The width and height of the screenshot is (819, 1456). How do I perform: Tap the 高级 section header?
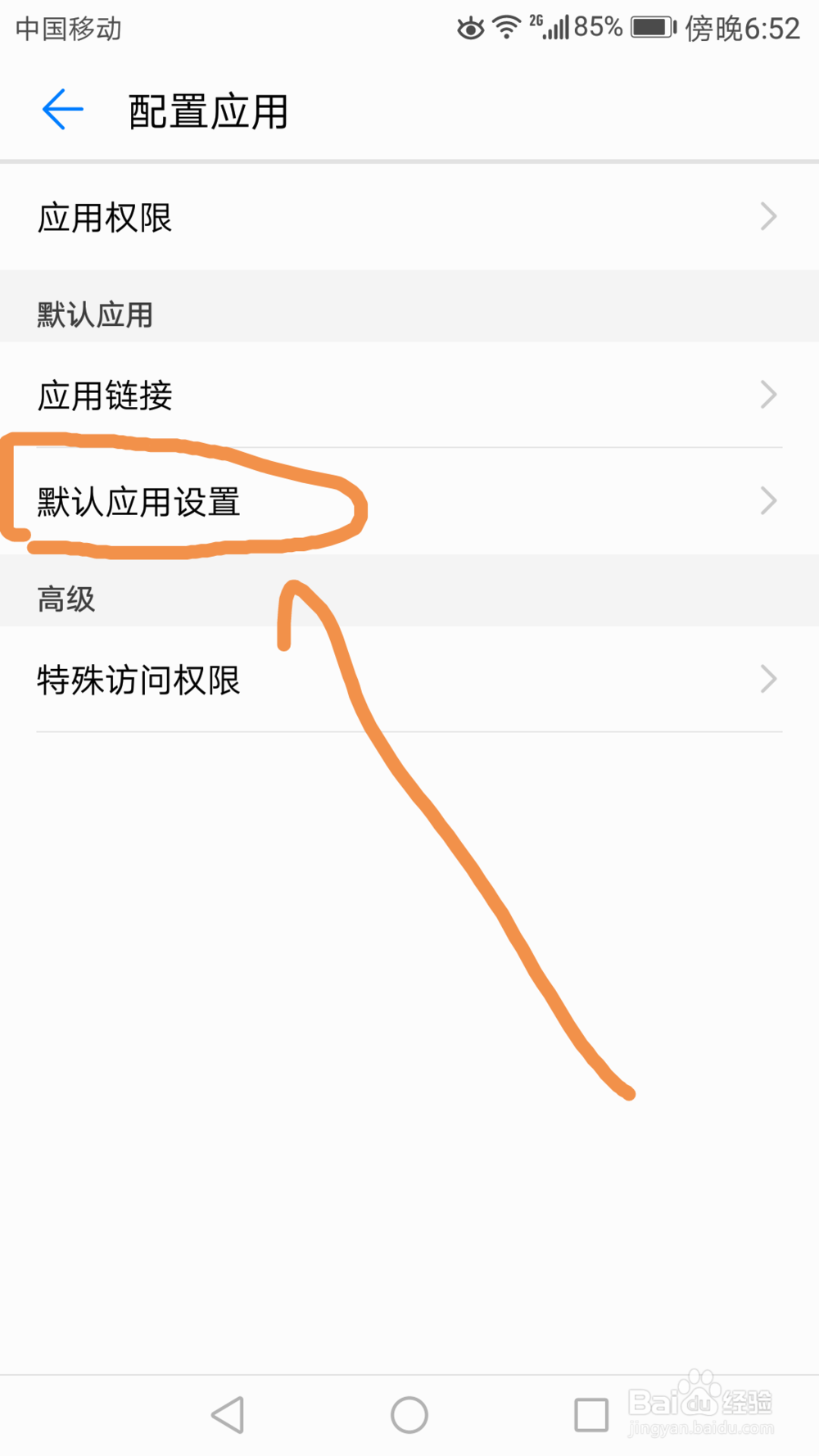point(65,599)
